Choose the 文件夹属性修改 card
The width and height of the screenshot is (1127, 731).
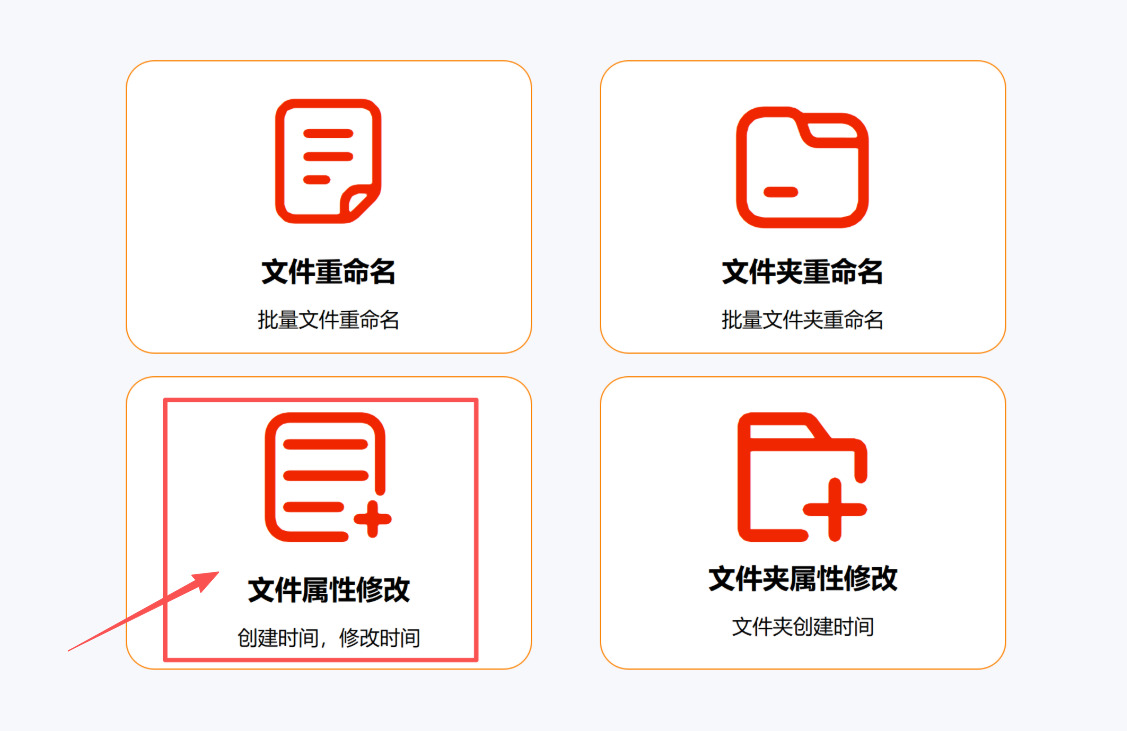(802, 523)
